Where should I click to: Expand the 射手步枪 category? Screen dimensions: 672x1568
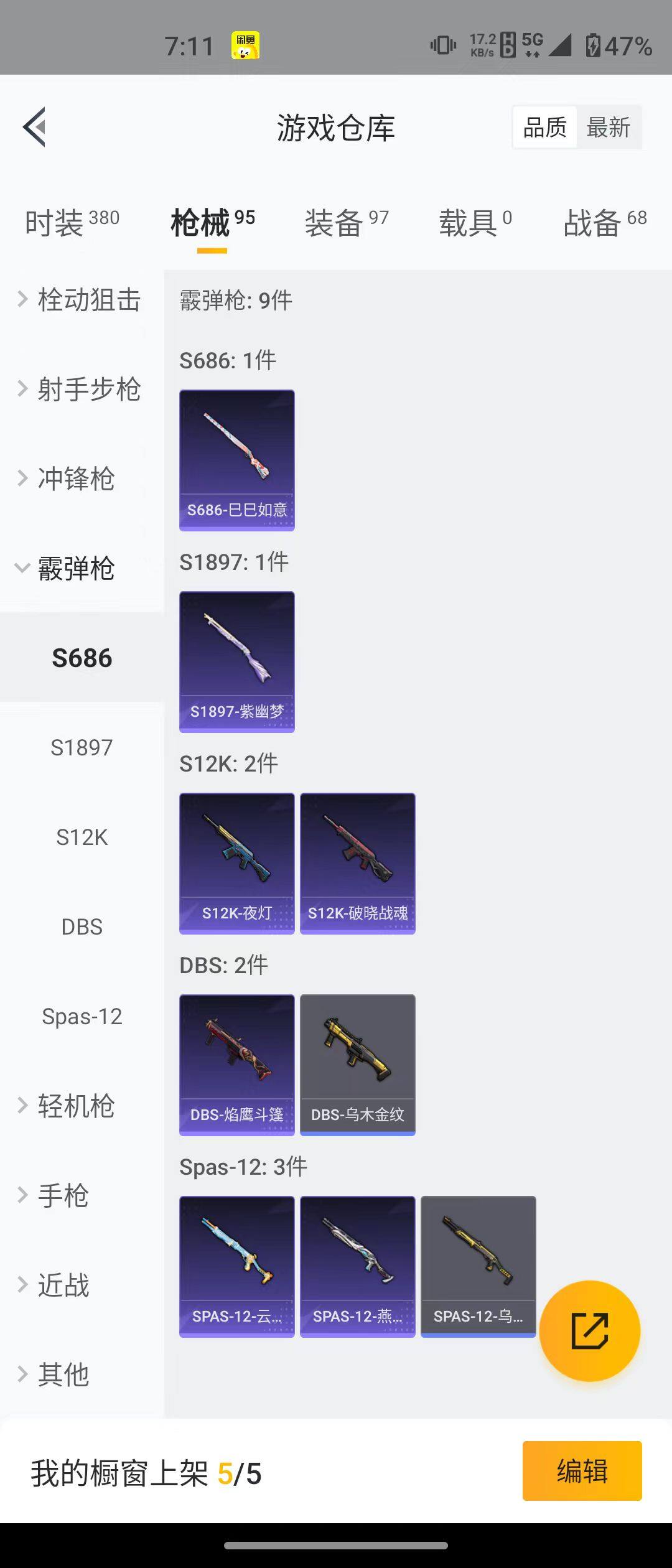coord(81,390)
